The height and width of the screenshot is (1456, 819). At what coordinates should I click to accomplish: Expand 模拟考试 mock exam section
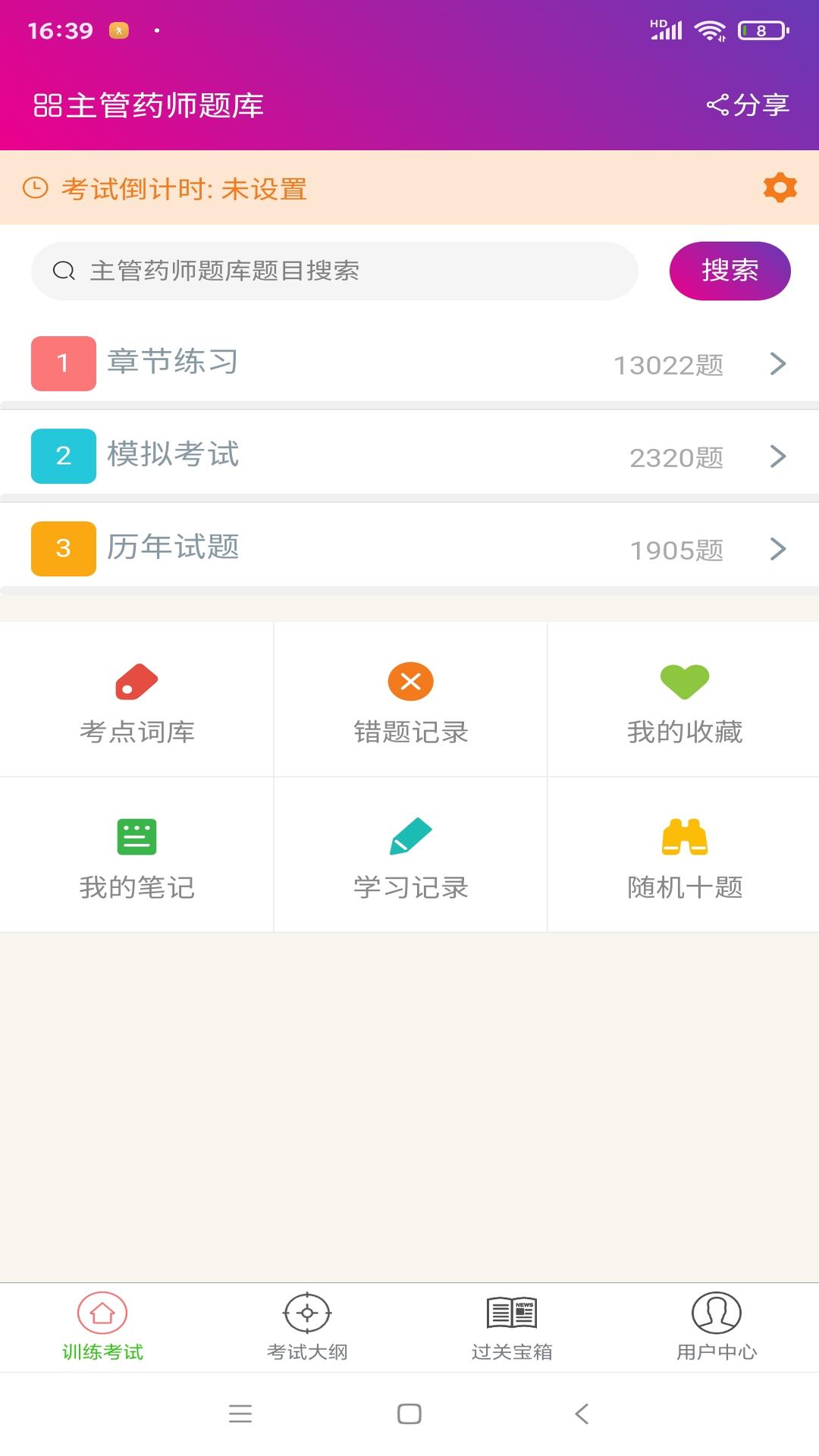[x=409, y=457]
